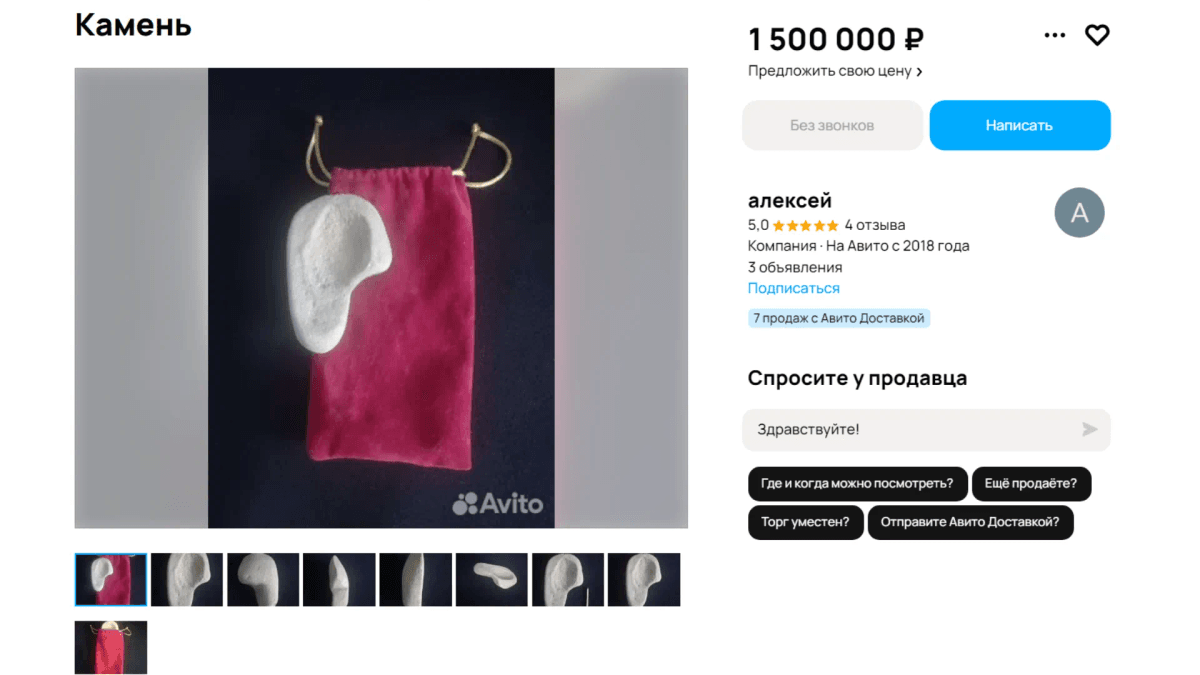This screenshot has height=675, width=1200.
Task: Tap Предложить свою цену link
Action: tap(835, 71)
